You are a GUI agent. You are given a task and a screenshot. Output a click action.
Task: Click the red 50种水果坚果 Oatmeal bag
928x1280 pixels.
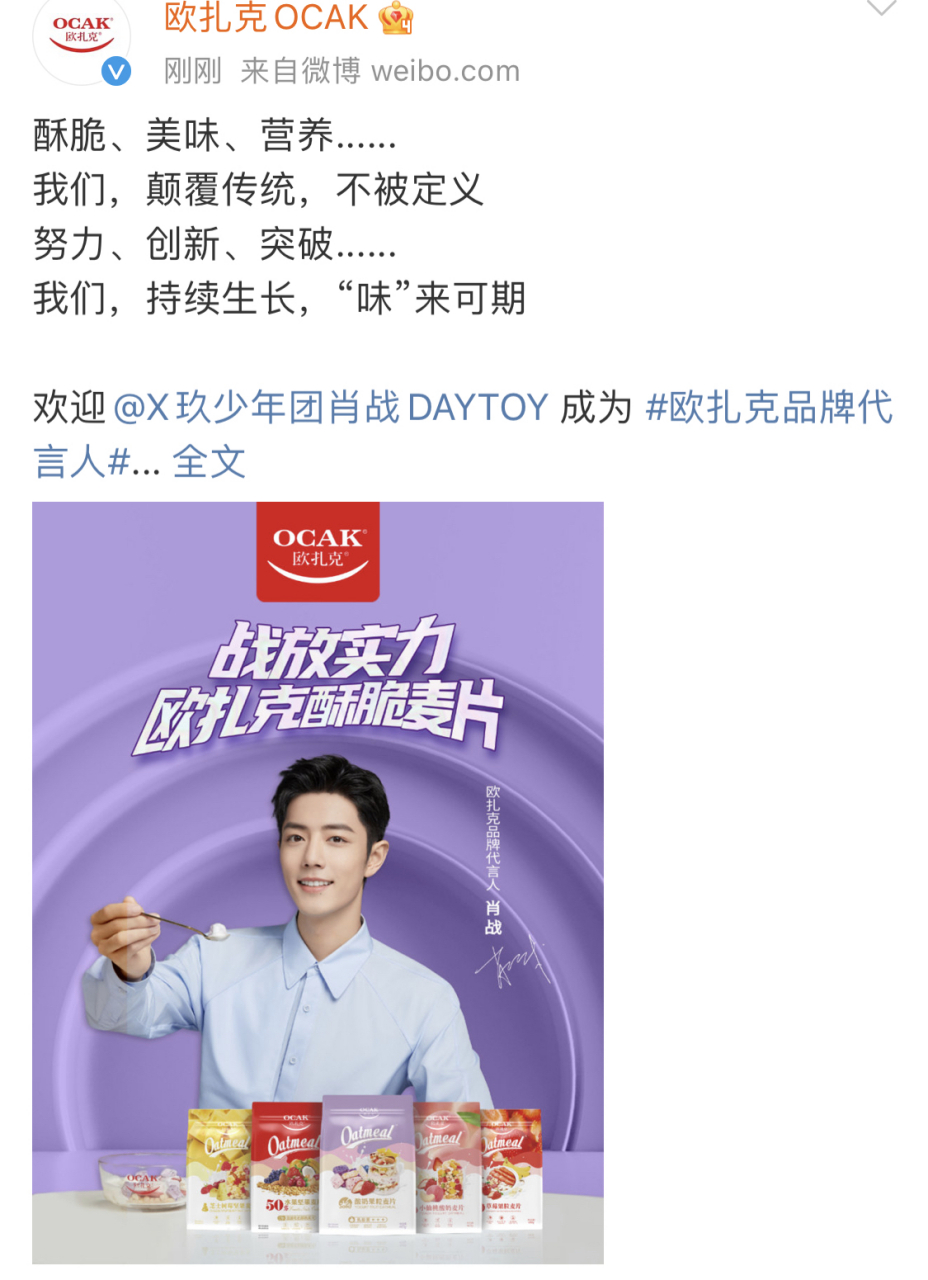pos(287,1166)
